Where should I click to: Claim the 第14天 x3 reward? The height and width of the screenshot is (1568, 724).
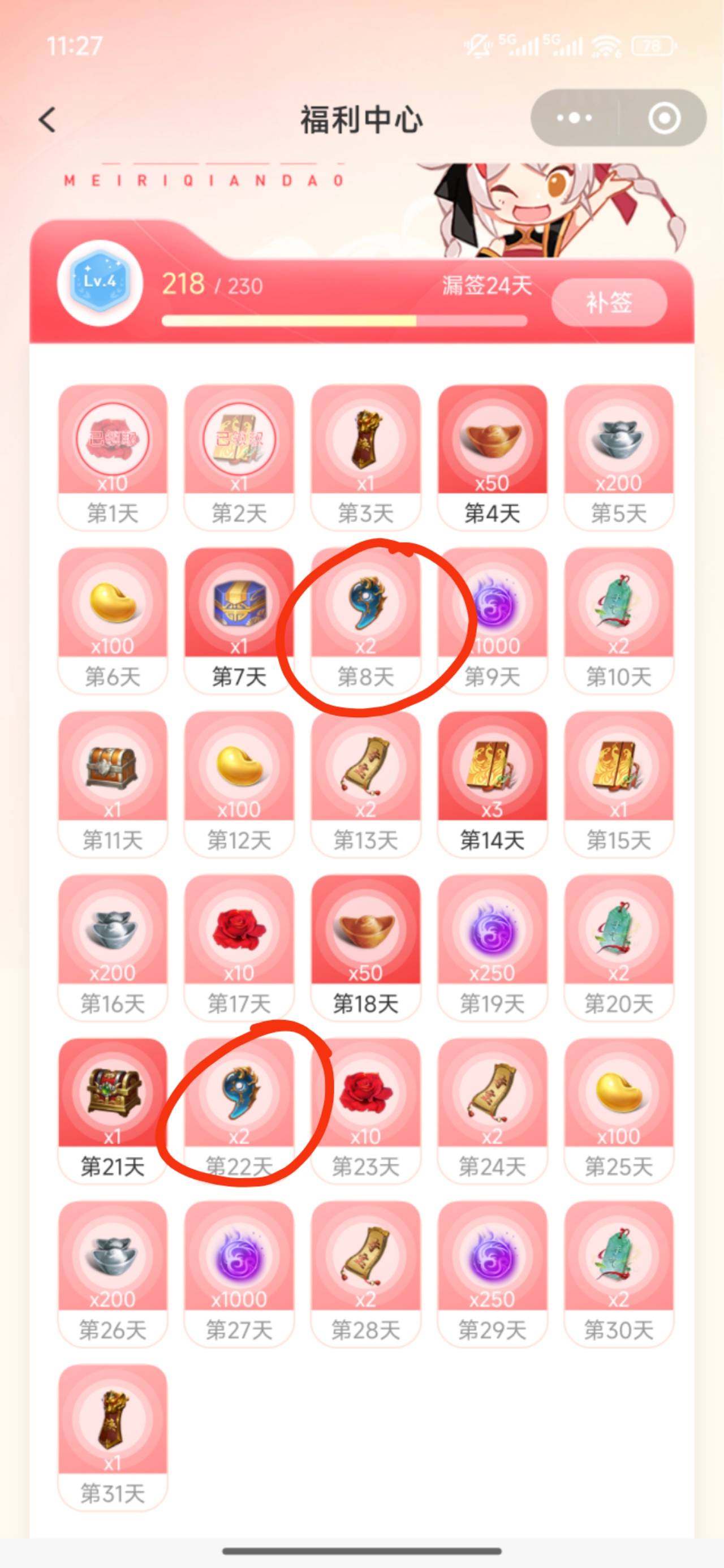click(x=492, y=783)
